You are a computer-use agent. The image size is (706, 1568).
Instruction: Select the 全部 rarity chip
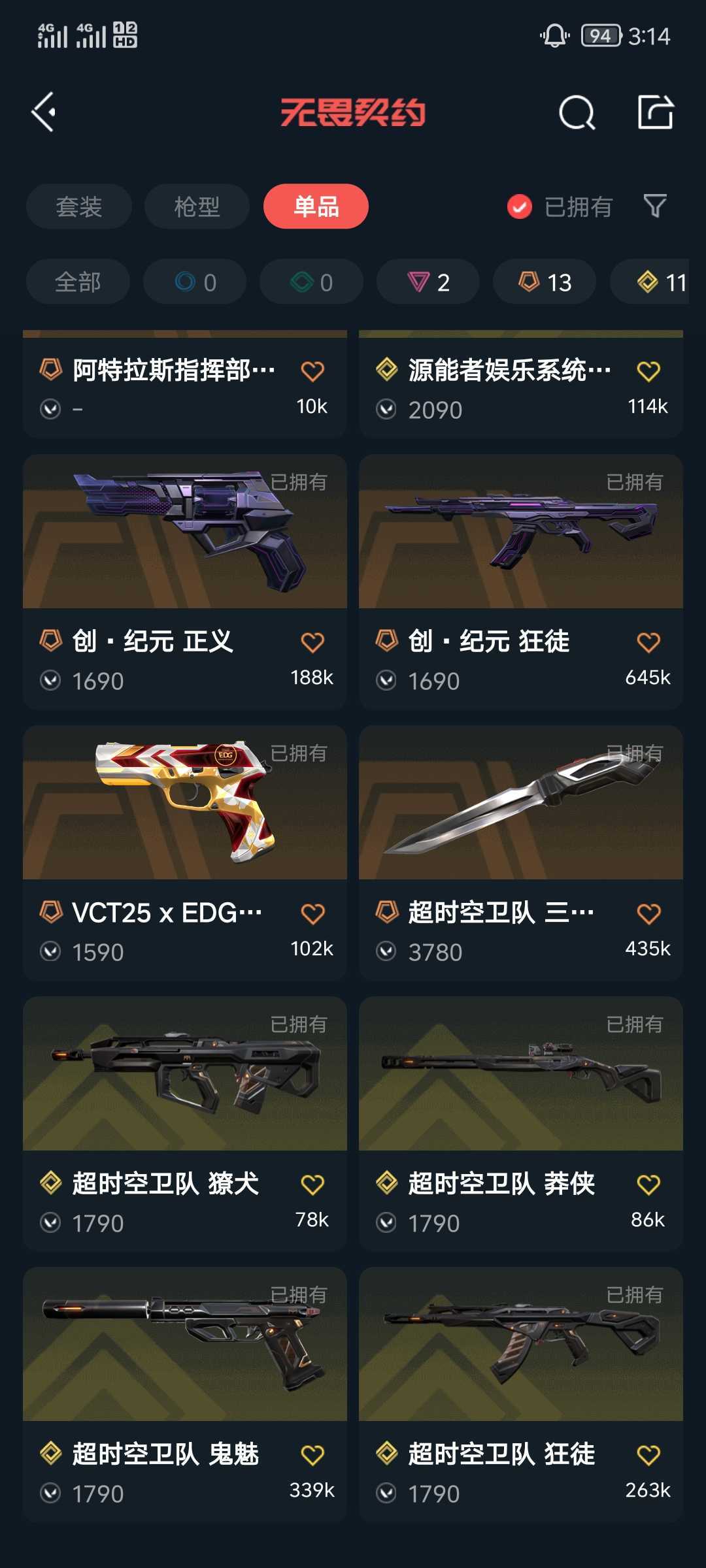tap(78, 282)
